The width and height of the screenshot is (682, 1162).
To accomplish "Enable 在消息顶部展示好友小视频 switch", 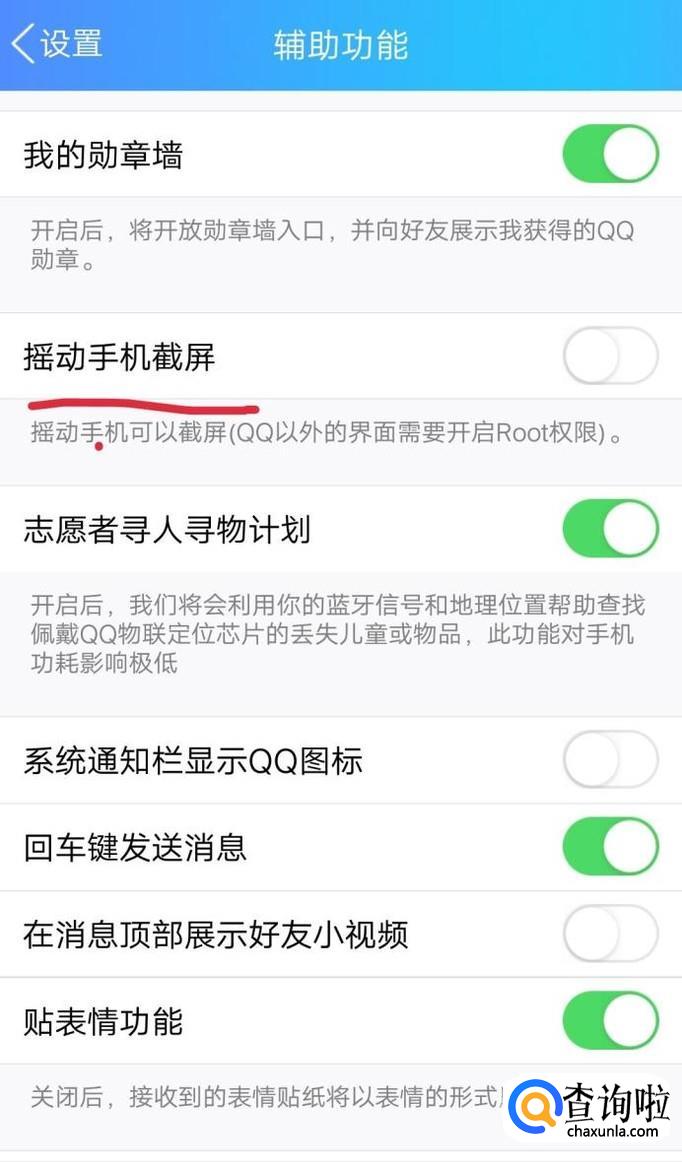I will pos(610,934).
